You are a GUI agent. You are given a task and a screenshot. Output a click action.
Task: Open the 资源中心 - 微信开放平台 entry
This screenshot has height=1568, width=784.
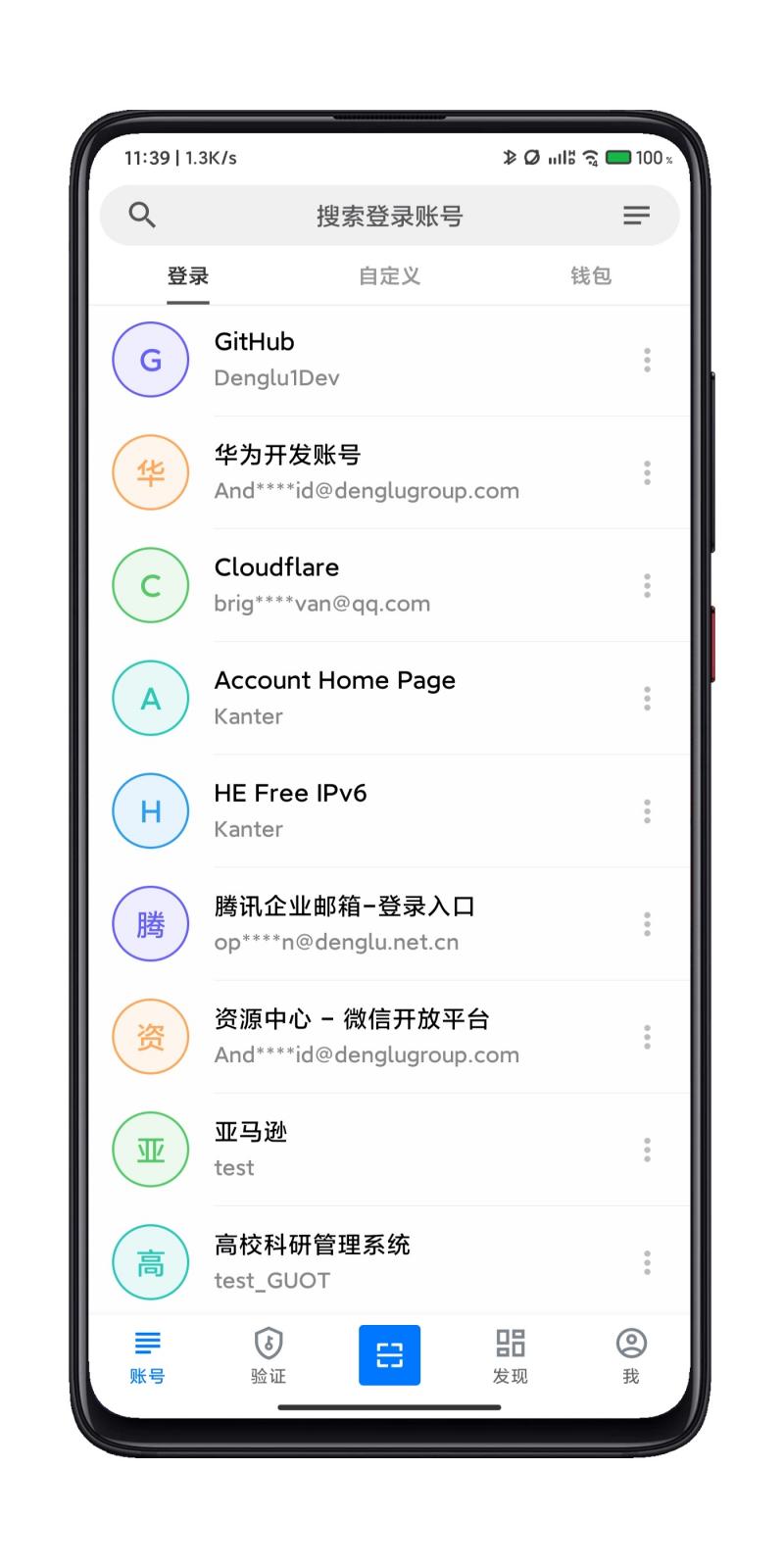click(372, 1036)
